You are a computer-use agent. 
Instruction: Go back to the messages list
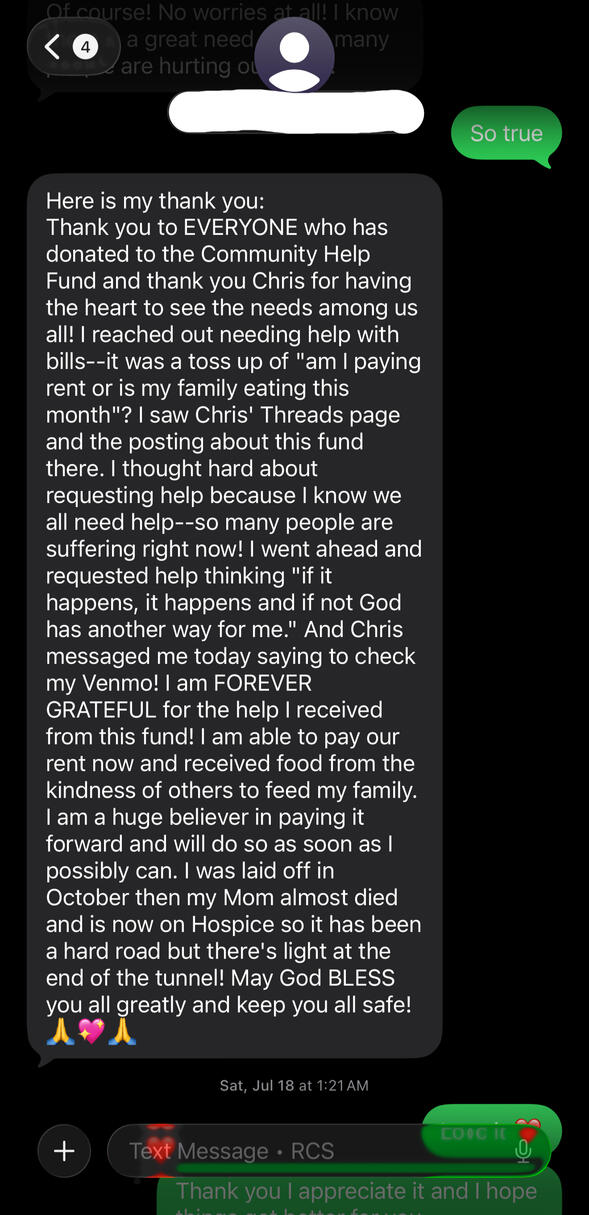[74, 46]
